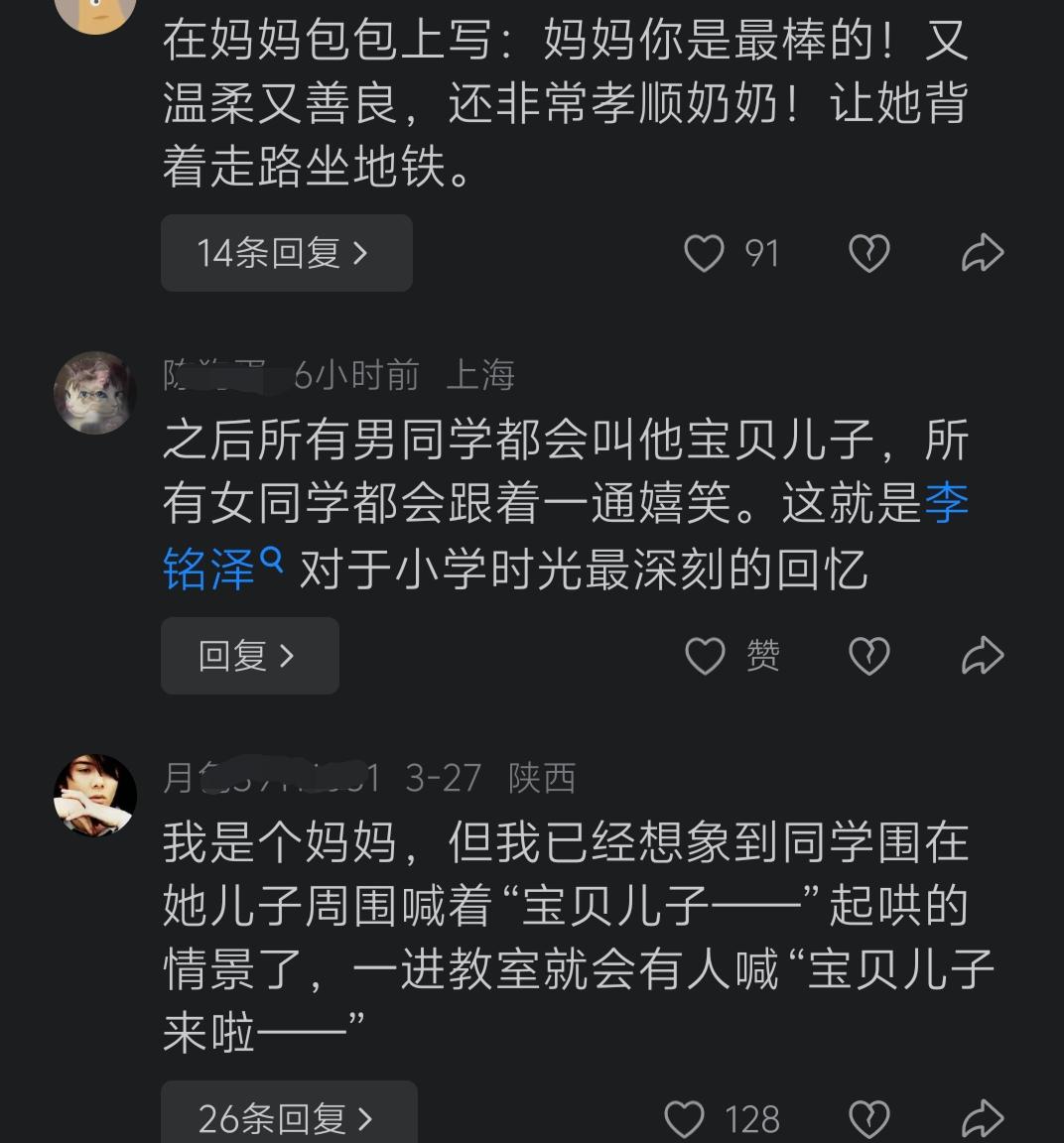The image size is (1064, 1143).
Task: Like the first comment with 91 likes
Action: coord(705,253)
